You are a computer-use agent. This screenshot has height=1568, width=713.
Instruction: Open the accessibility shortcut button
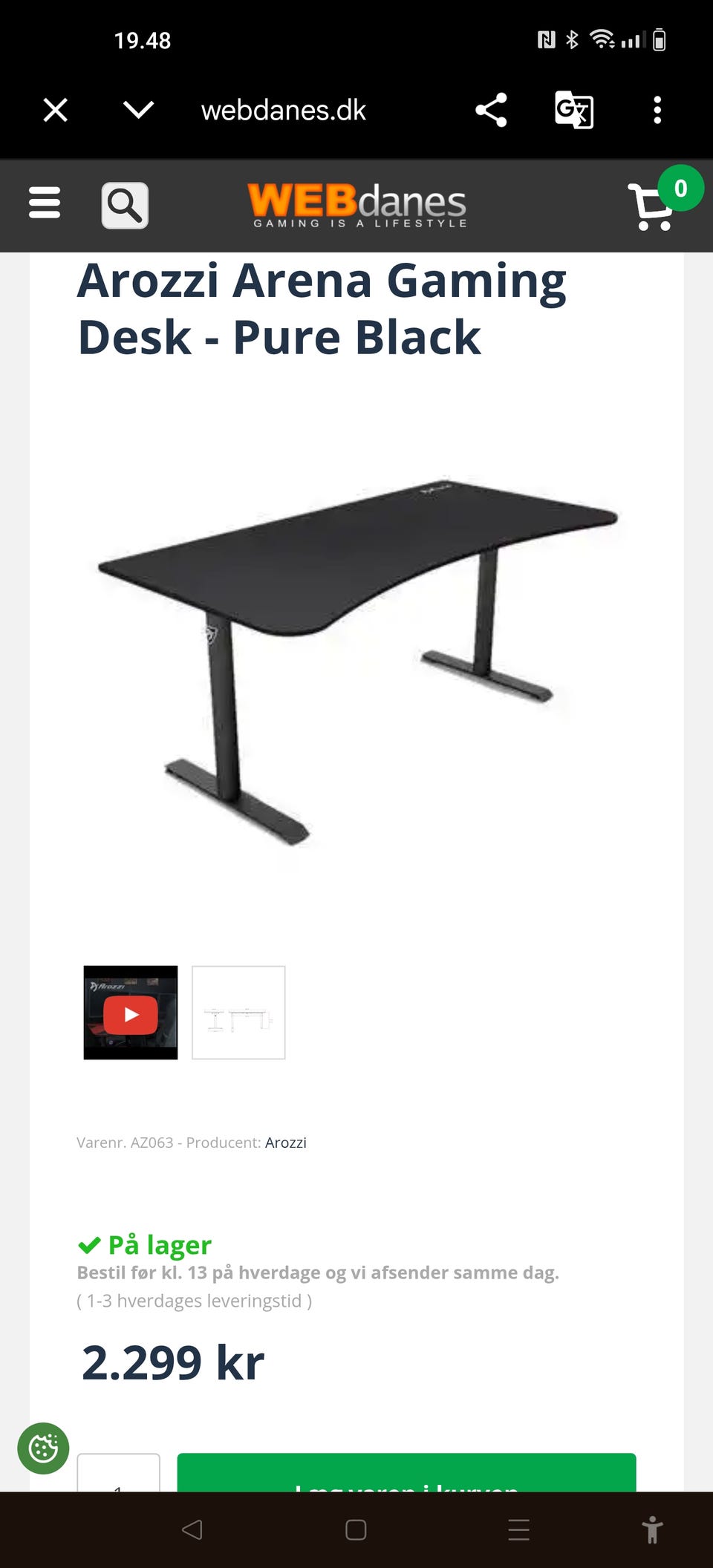click(652, 1529)
